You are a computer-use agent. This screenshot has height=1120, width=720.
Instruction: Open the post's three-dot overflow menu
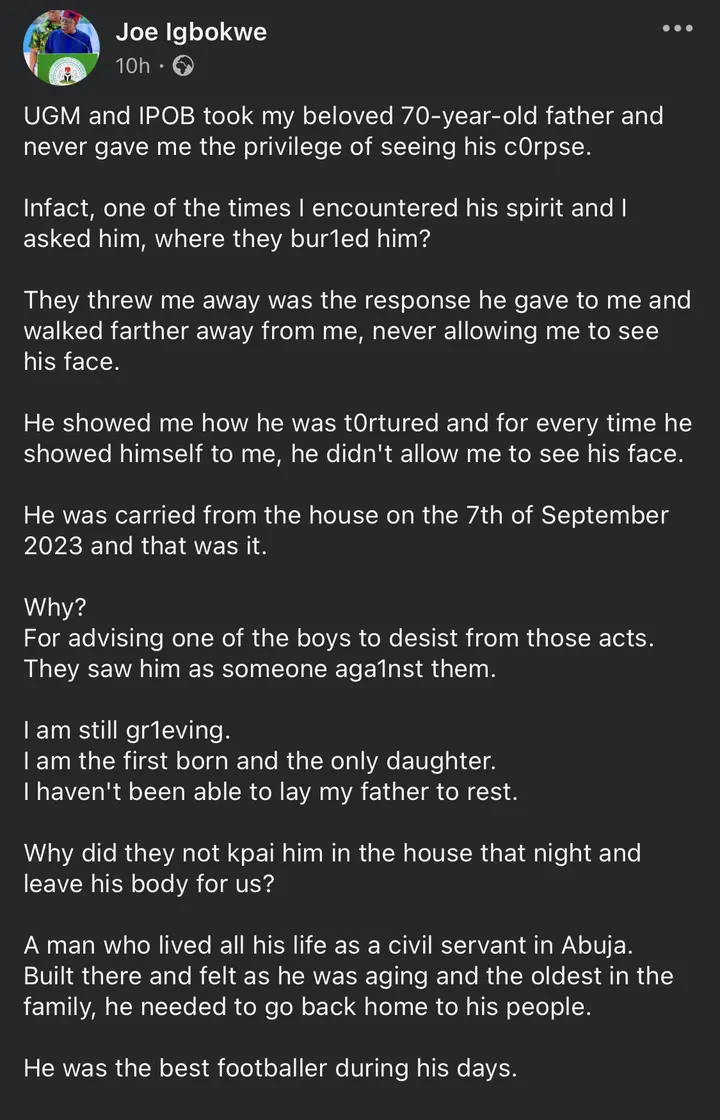coord(677,28)
